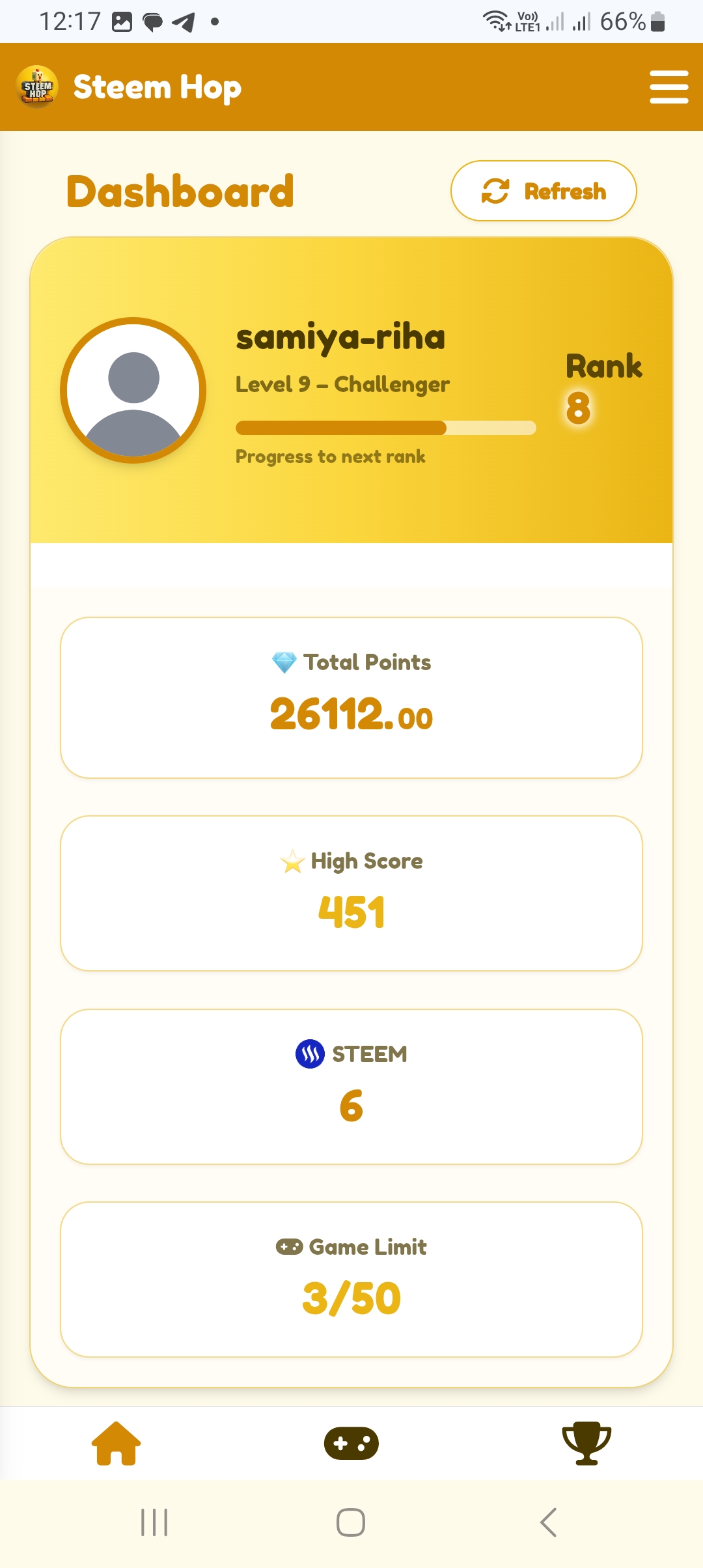Switch to the game controller tab
The width and height of the screenshot is (703, 1568).
click(x=351, y=1443)
